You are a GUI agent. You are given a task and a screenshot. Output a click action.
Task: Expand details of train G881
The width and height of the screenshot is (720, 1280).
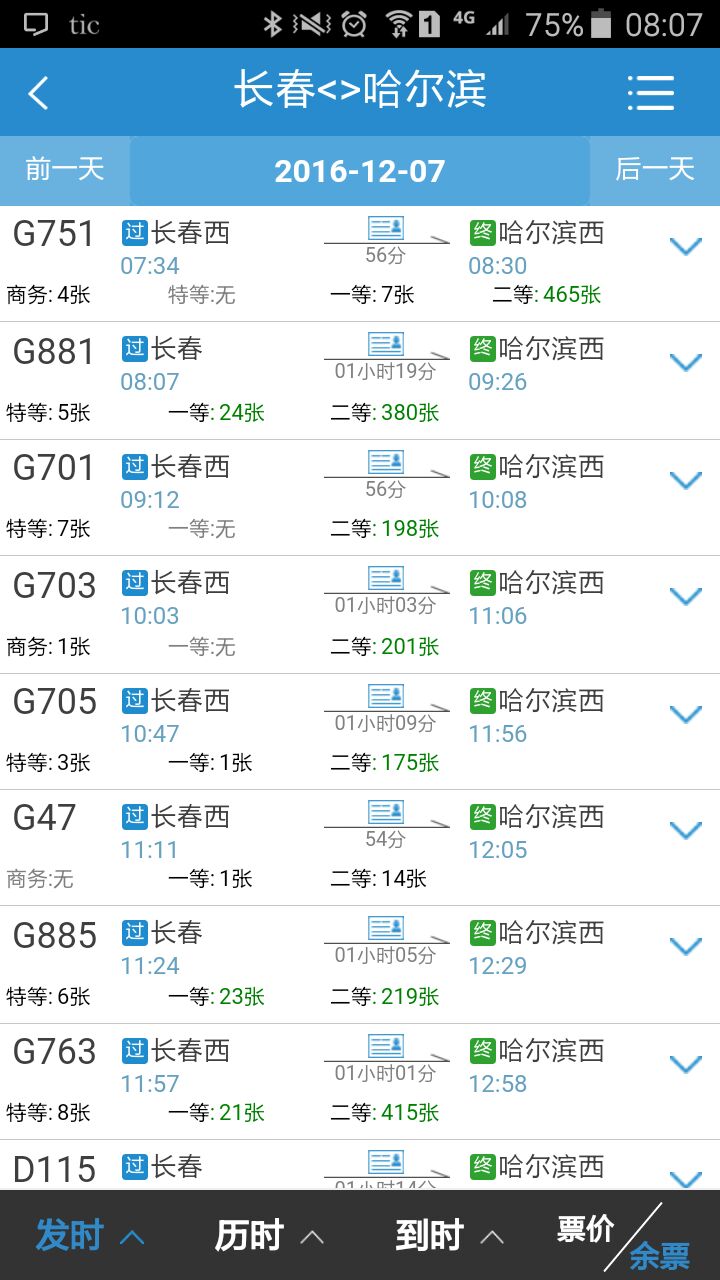pos(685,362)
